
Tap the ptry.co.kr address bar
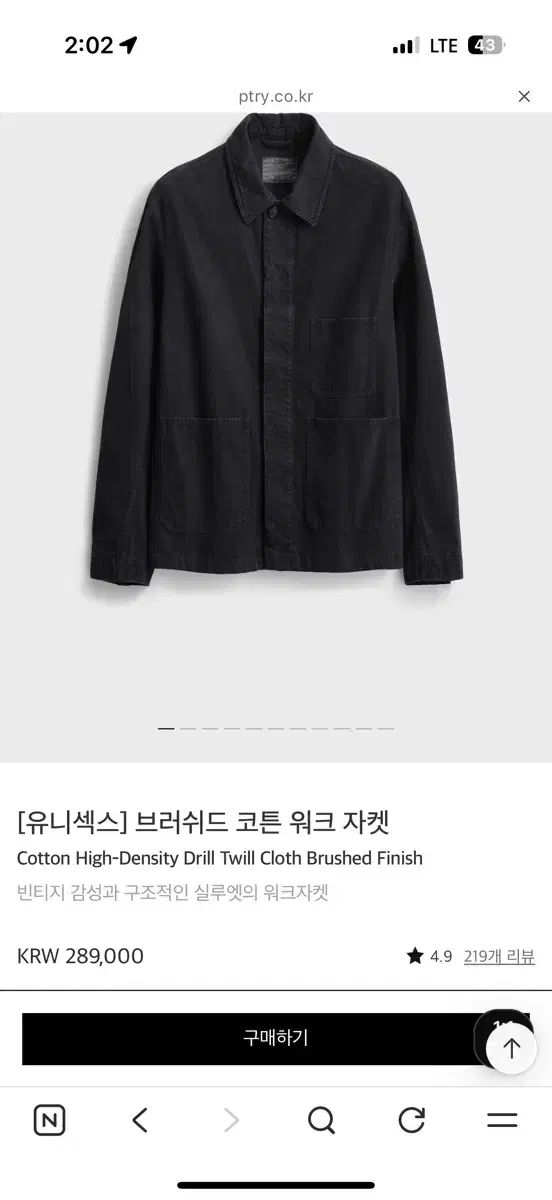(276, 97)
